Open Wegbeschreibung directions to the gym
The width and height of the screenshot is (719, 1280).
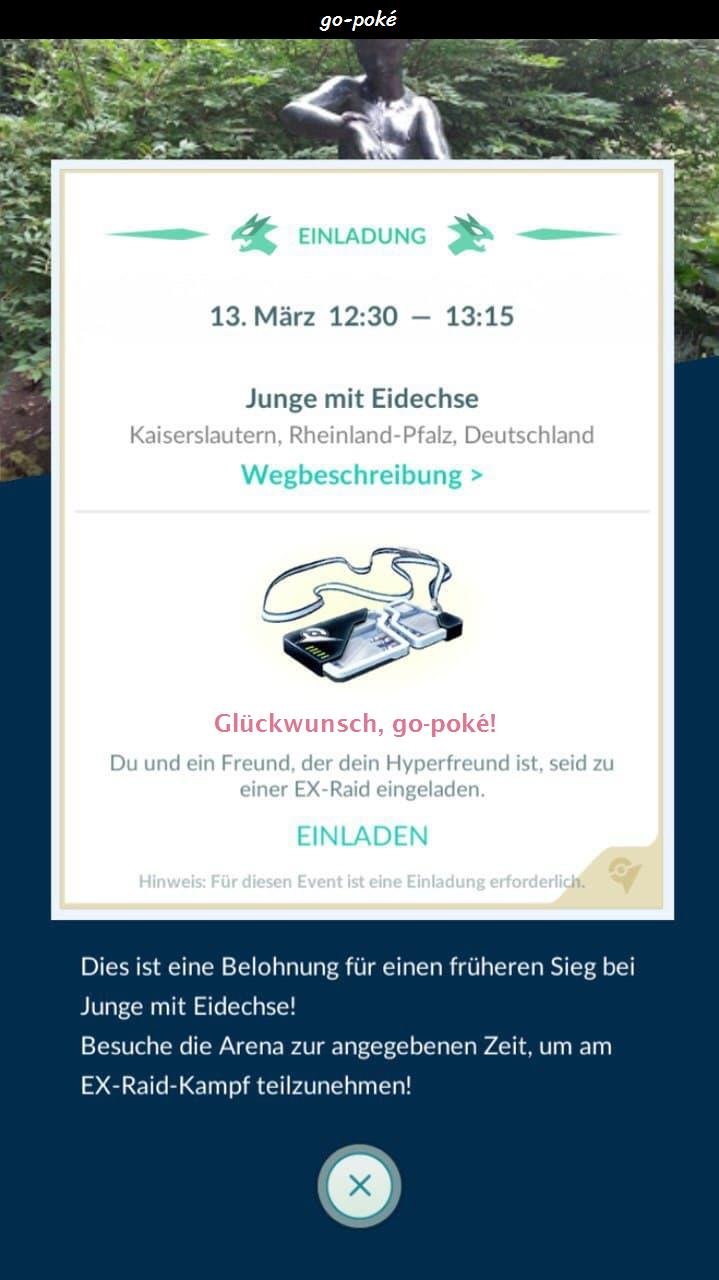pyautogui.click(x=361, y=474)
